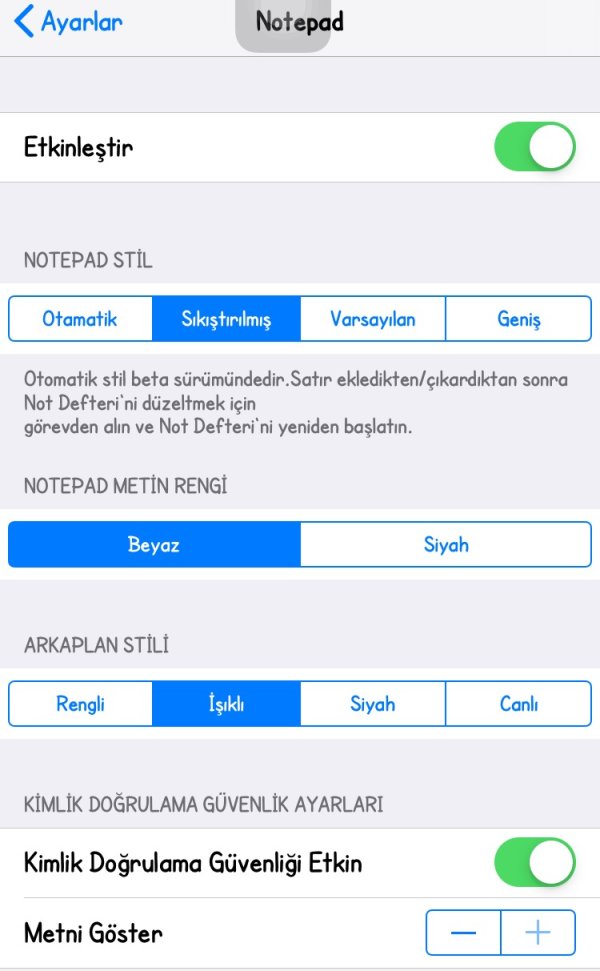Tap plus on Metni Göster stepper

(538, 933)
